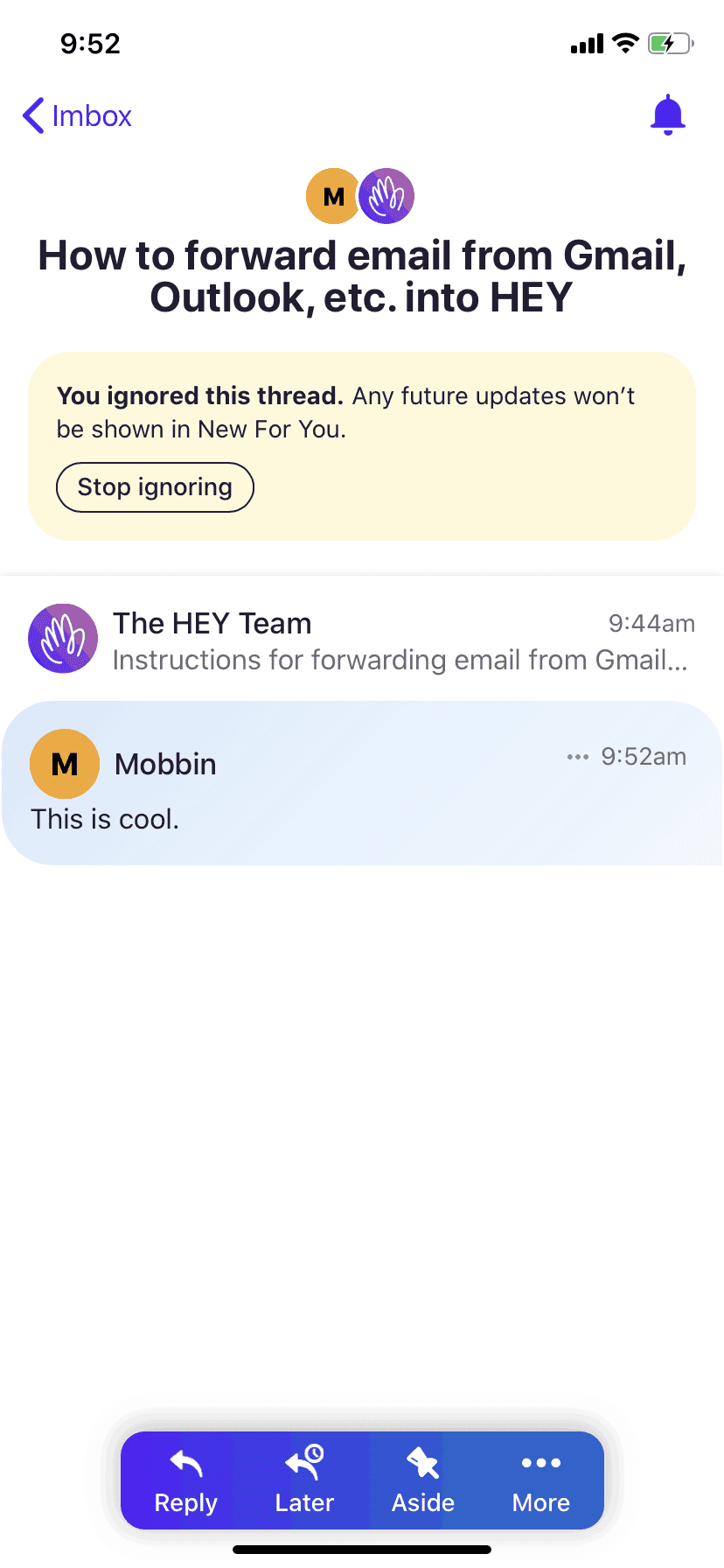Go back to the Imbox
The width and height of the screenshot is (724, 1568).
[x=77, y=115]
